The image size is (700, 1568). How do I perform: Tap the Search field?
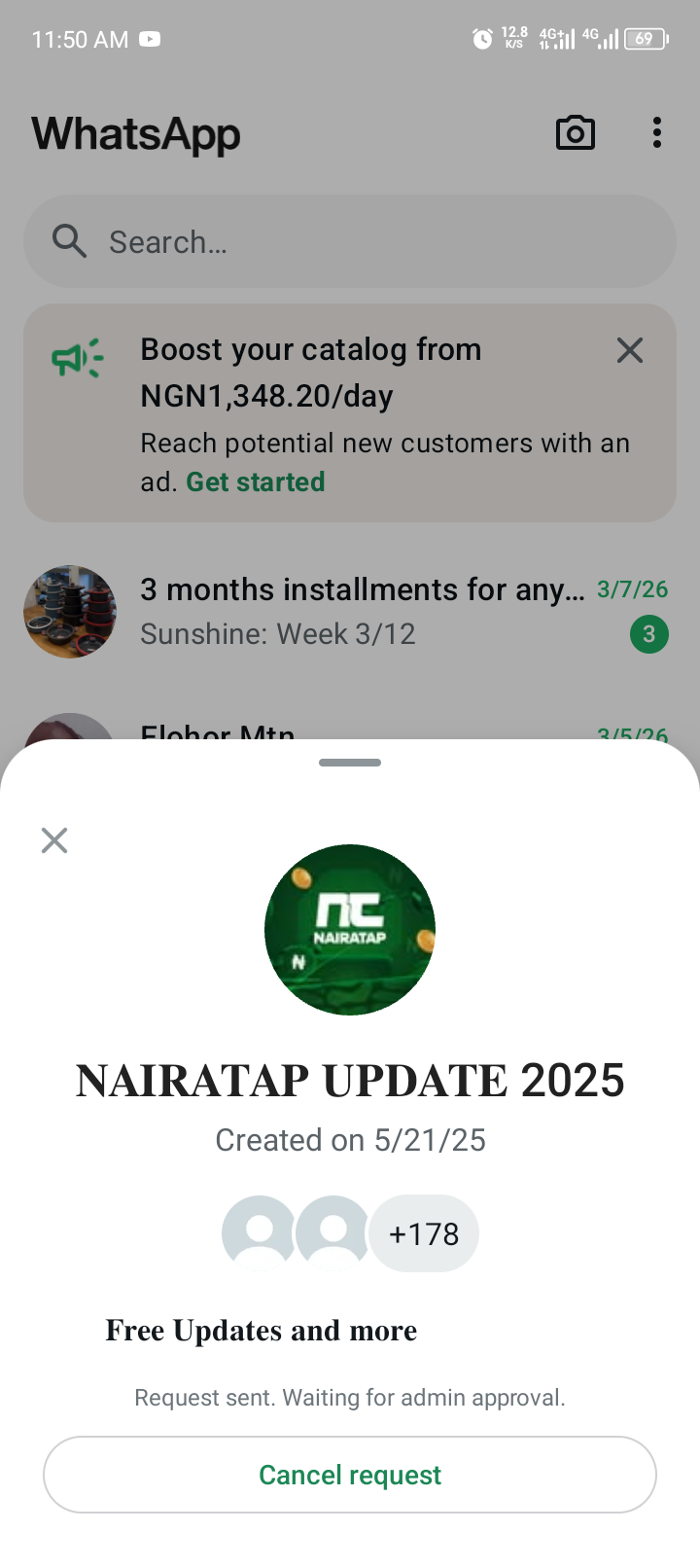[x=350, y=241]
